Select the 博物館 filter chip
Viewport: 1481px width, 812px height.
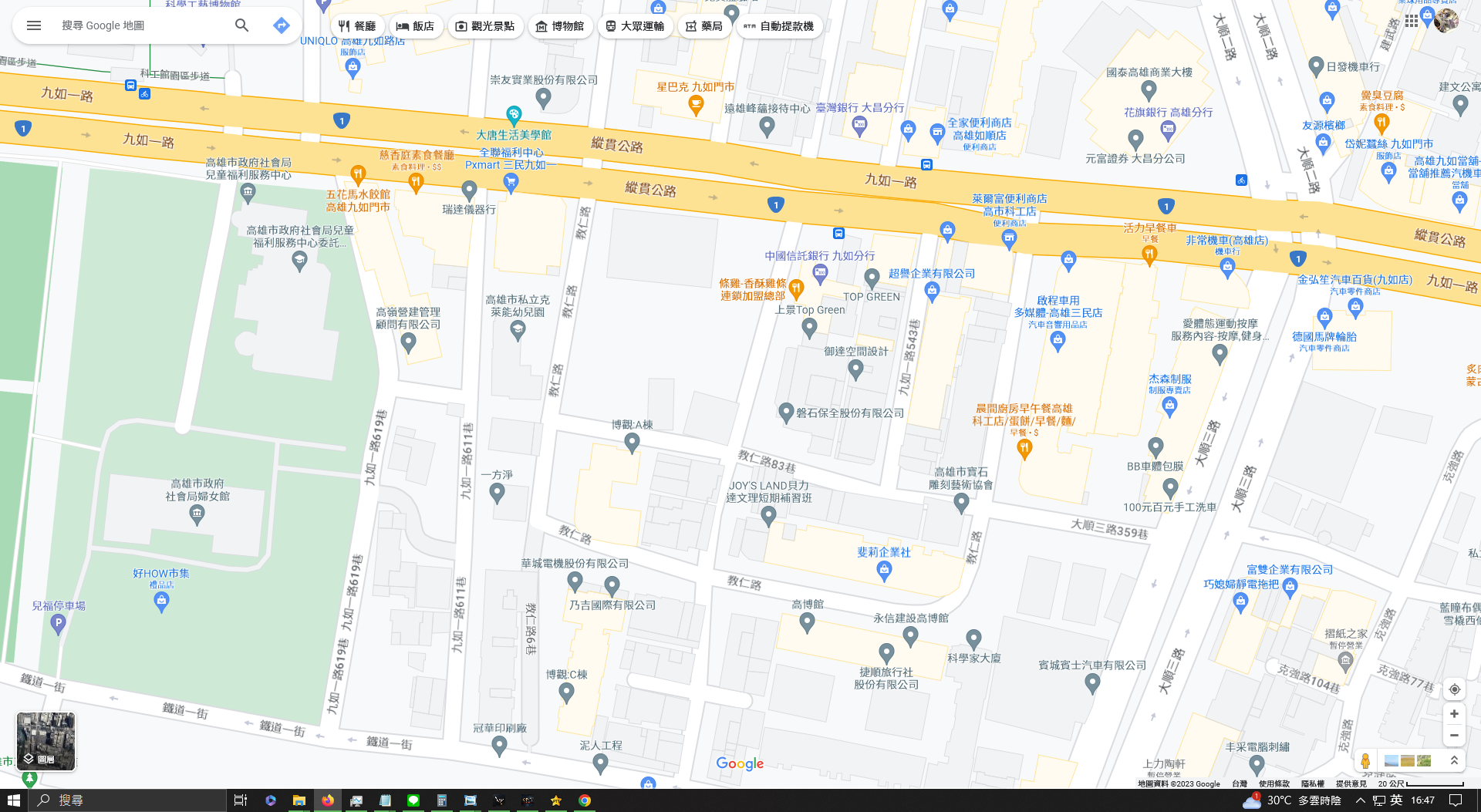click(x=560, y=26)
